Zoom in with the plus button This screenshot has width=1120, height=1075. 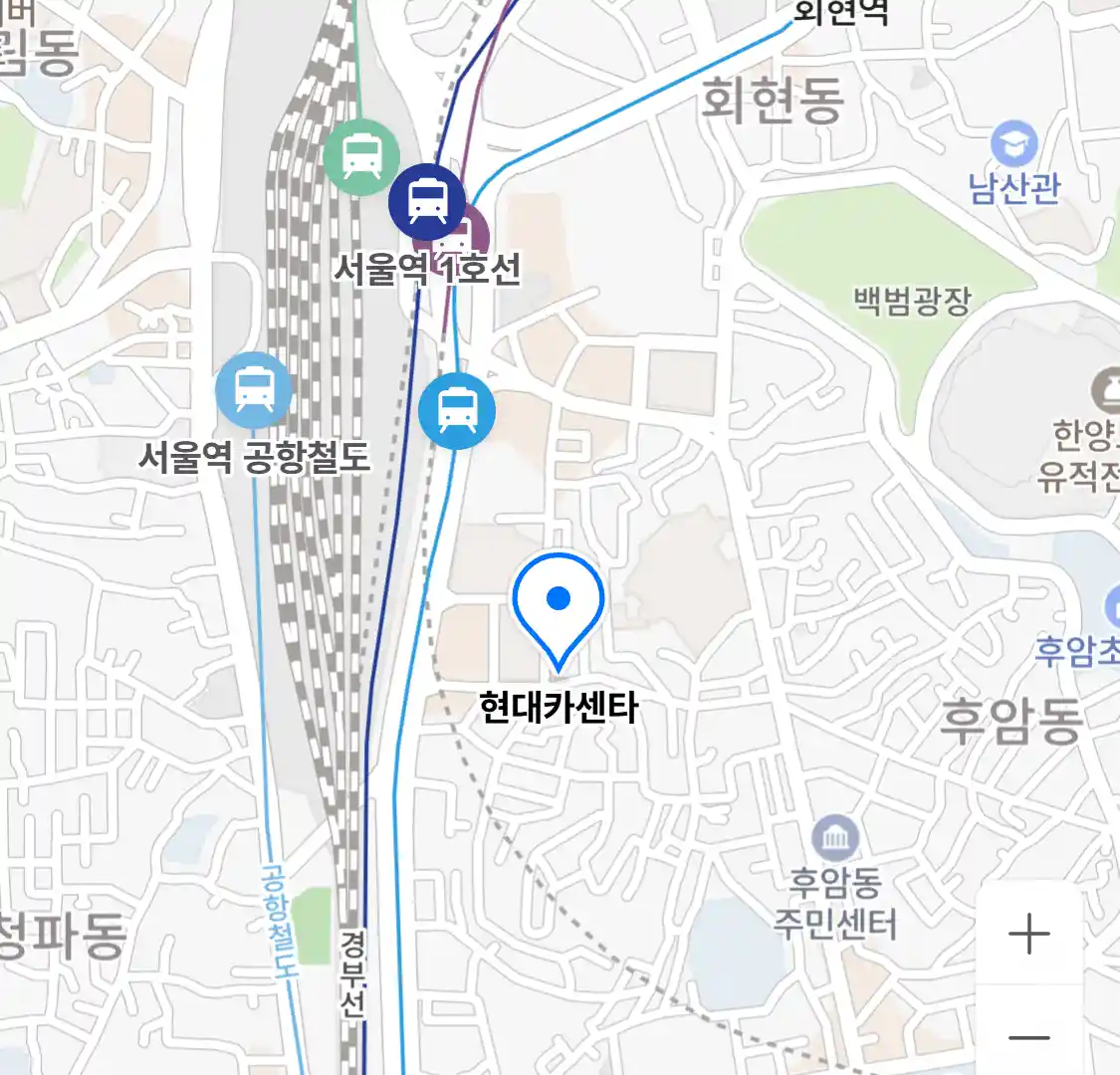(1028, 935)
